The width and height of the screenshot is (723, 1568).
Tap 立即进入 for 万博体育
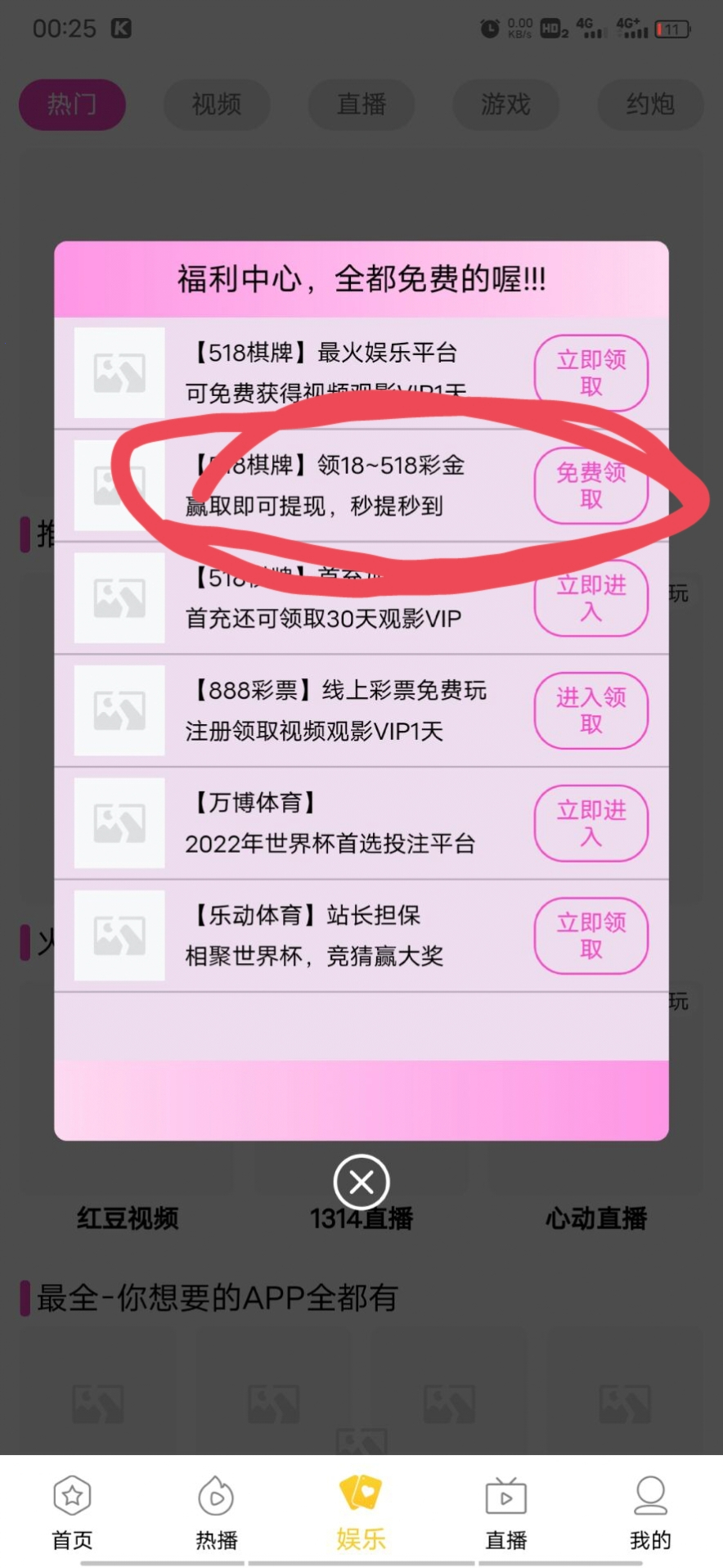[591, 823]
